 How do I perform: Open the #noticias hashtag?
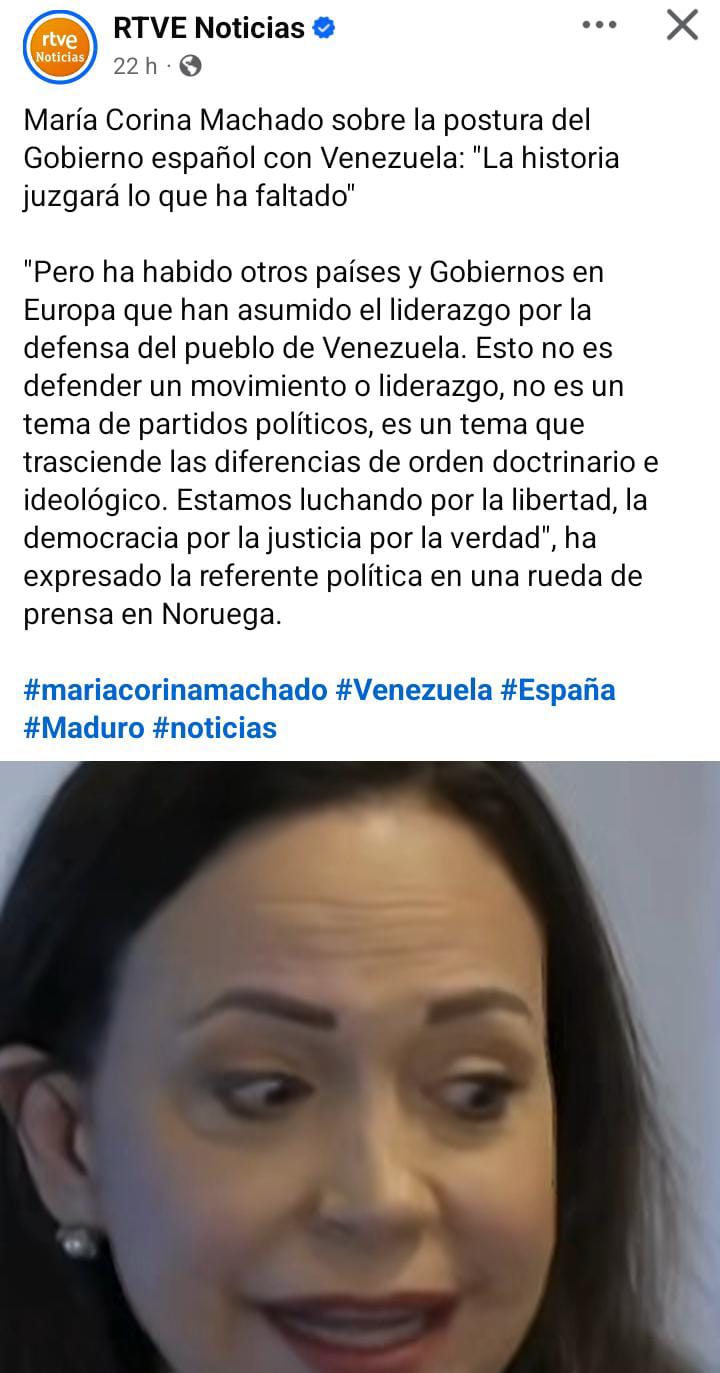[x=215, y=727]
